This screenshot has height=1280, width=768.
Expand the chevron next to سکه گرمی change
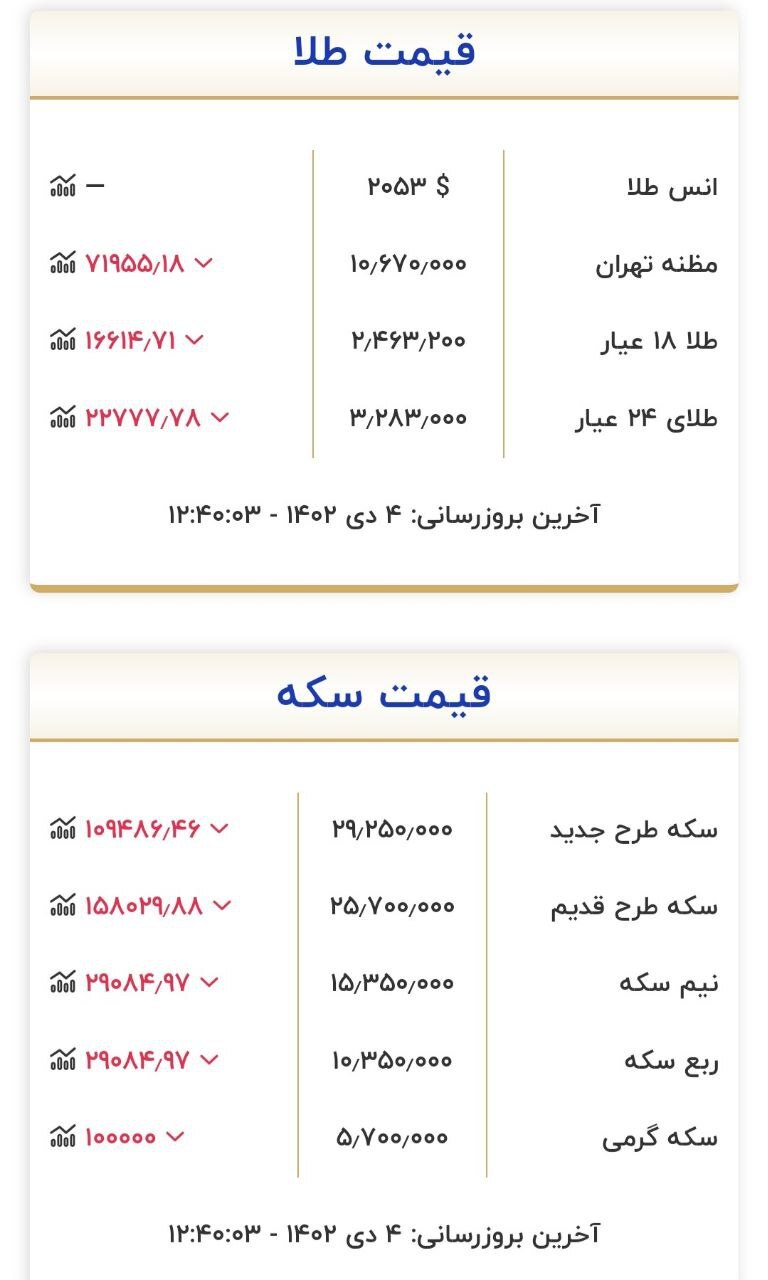(175, 1135)
